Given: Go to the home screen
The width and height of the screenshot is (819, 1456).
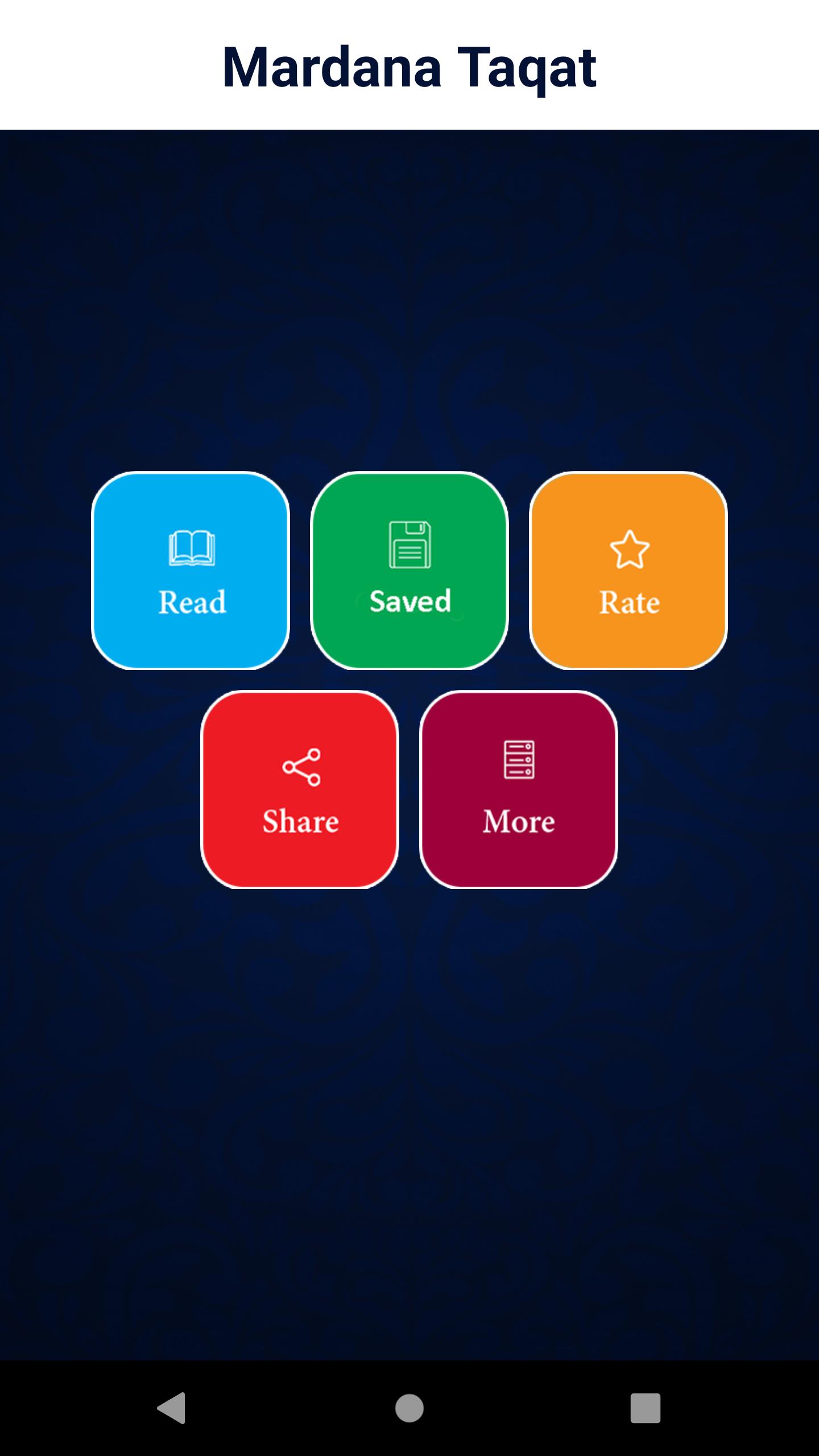Looking at the screenshot, I should click(x=409, y=1408).
